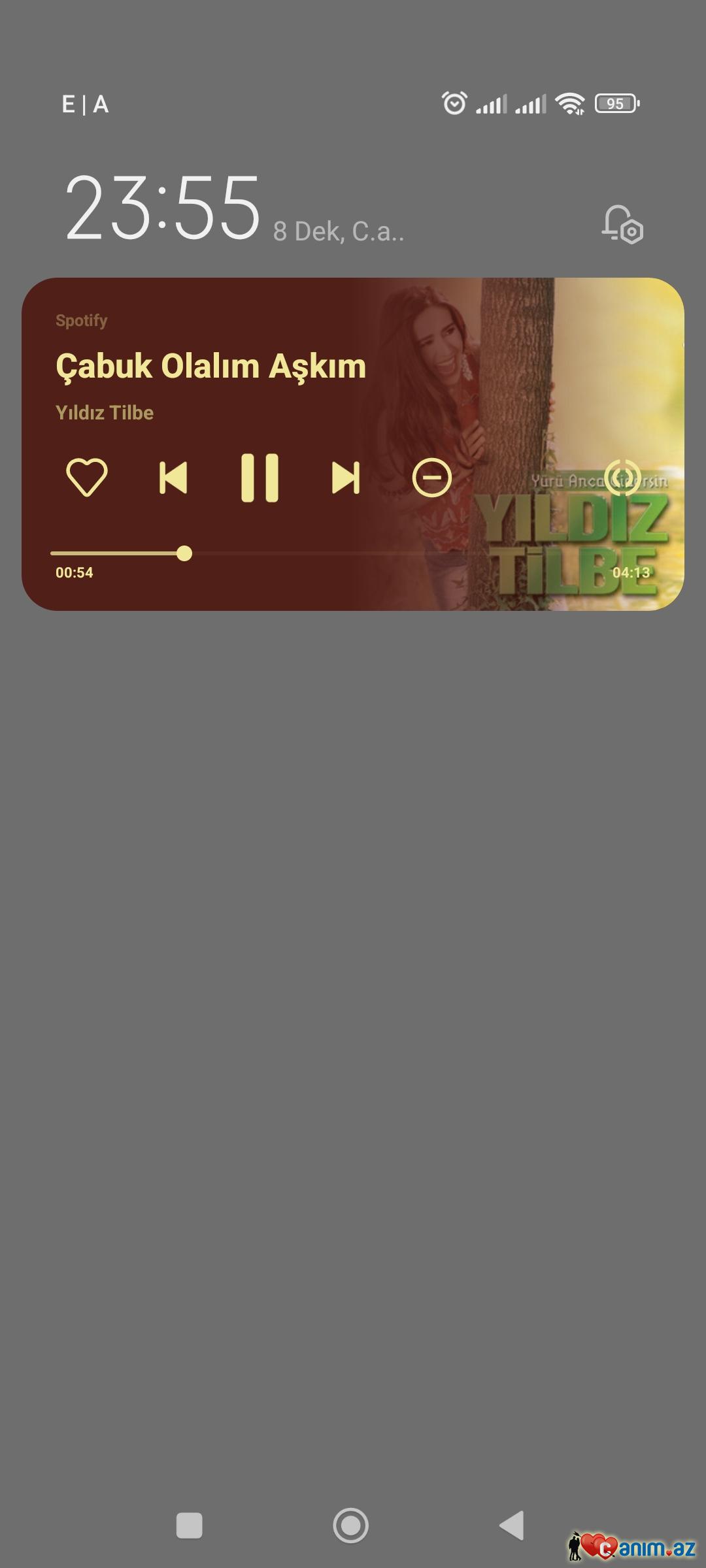
Task: Like the song Çabuk Olalım Aşkım
Action: tap(86, 478)
